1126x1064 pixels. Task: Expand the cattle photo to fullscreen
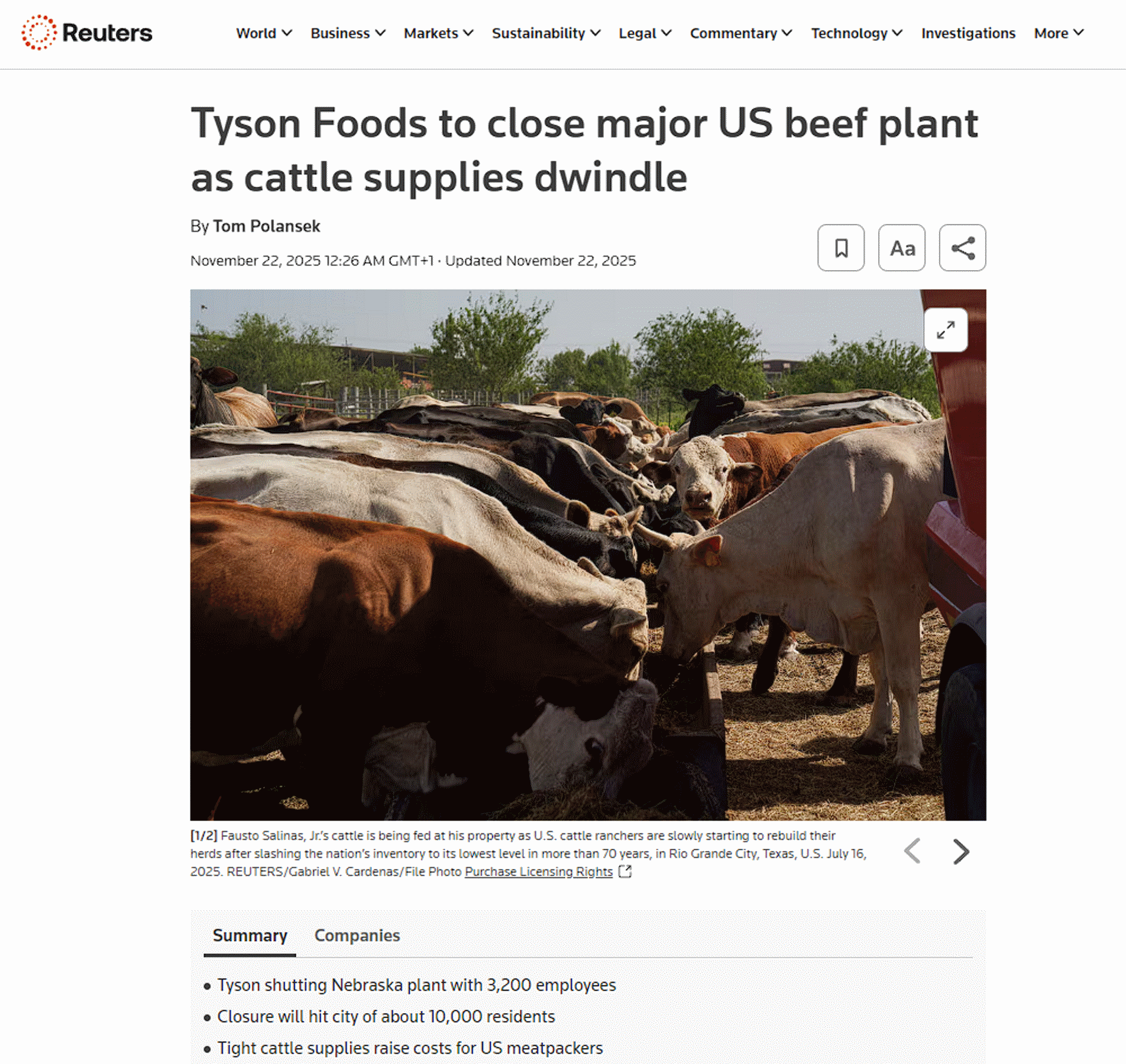(946, 330)
